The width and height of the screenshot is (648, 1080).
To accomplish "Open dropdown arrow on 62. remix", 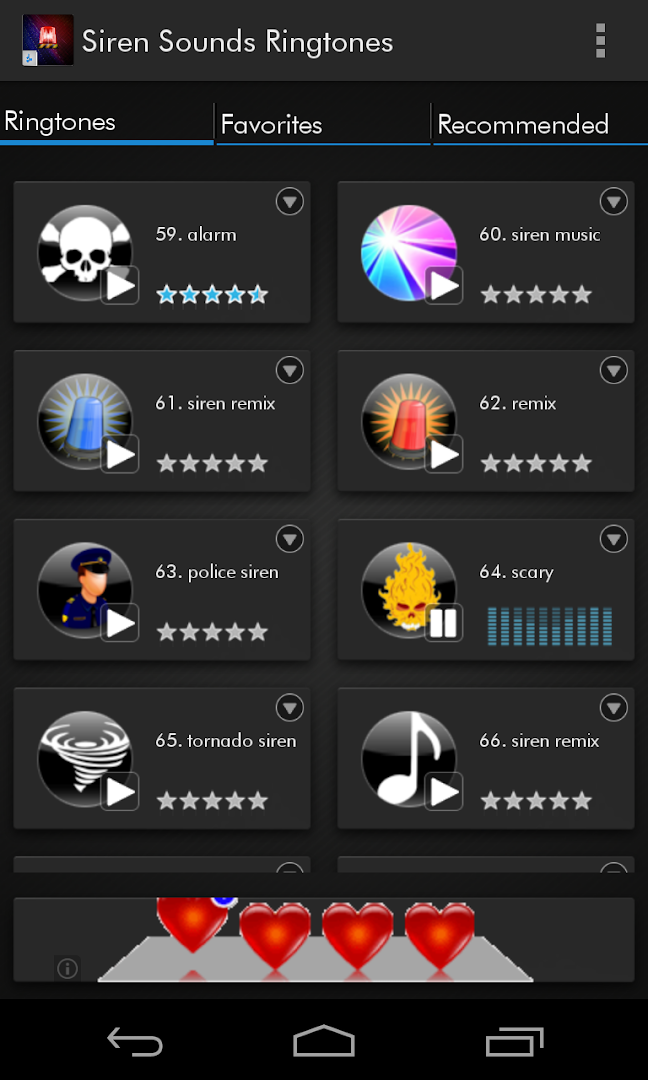I will [614, 371].
